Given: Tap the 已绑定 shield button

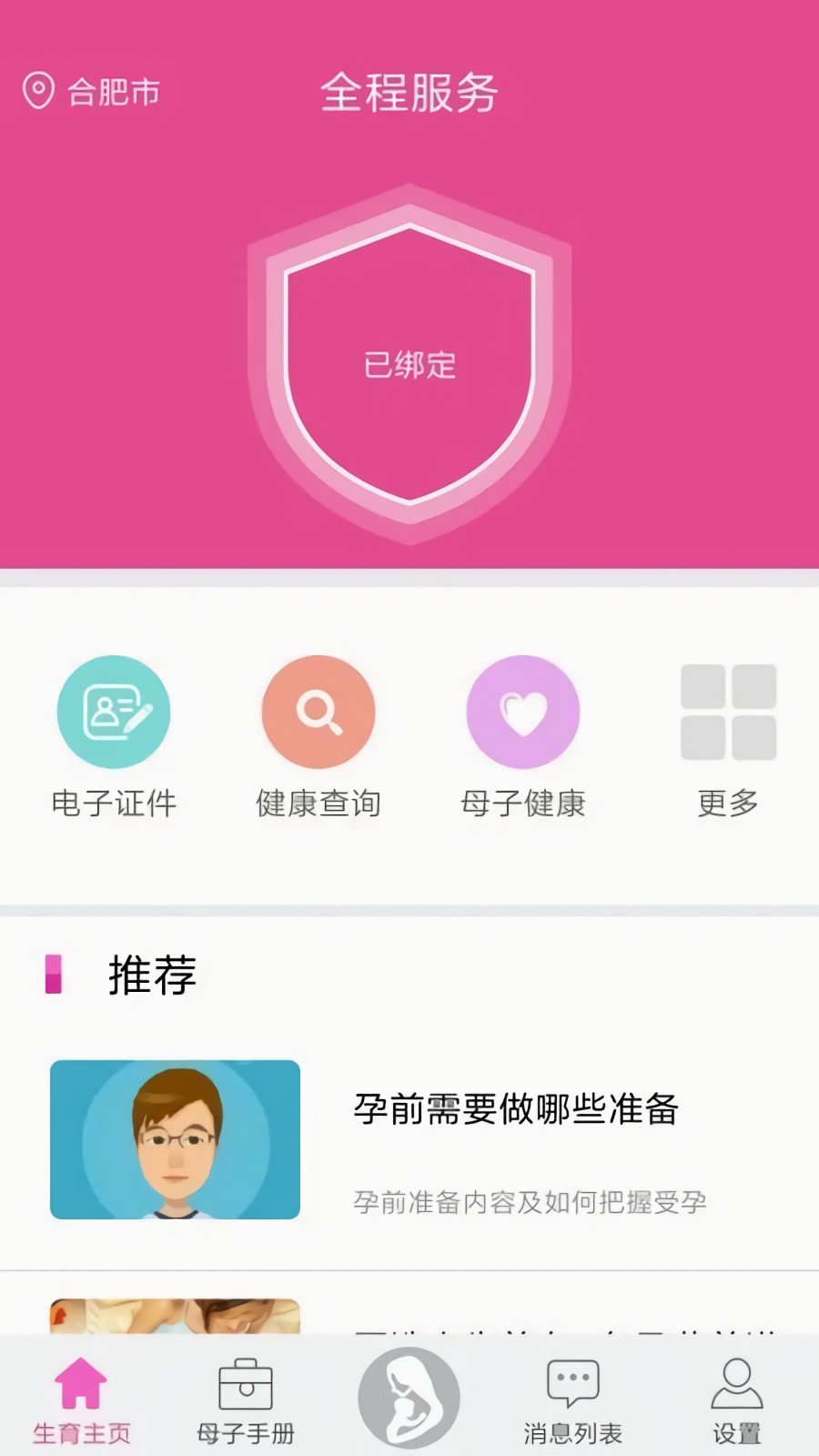Looking at the screenshot, I should tap(409, 364).
